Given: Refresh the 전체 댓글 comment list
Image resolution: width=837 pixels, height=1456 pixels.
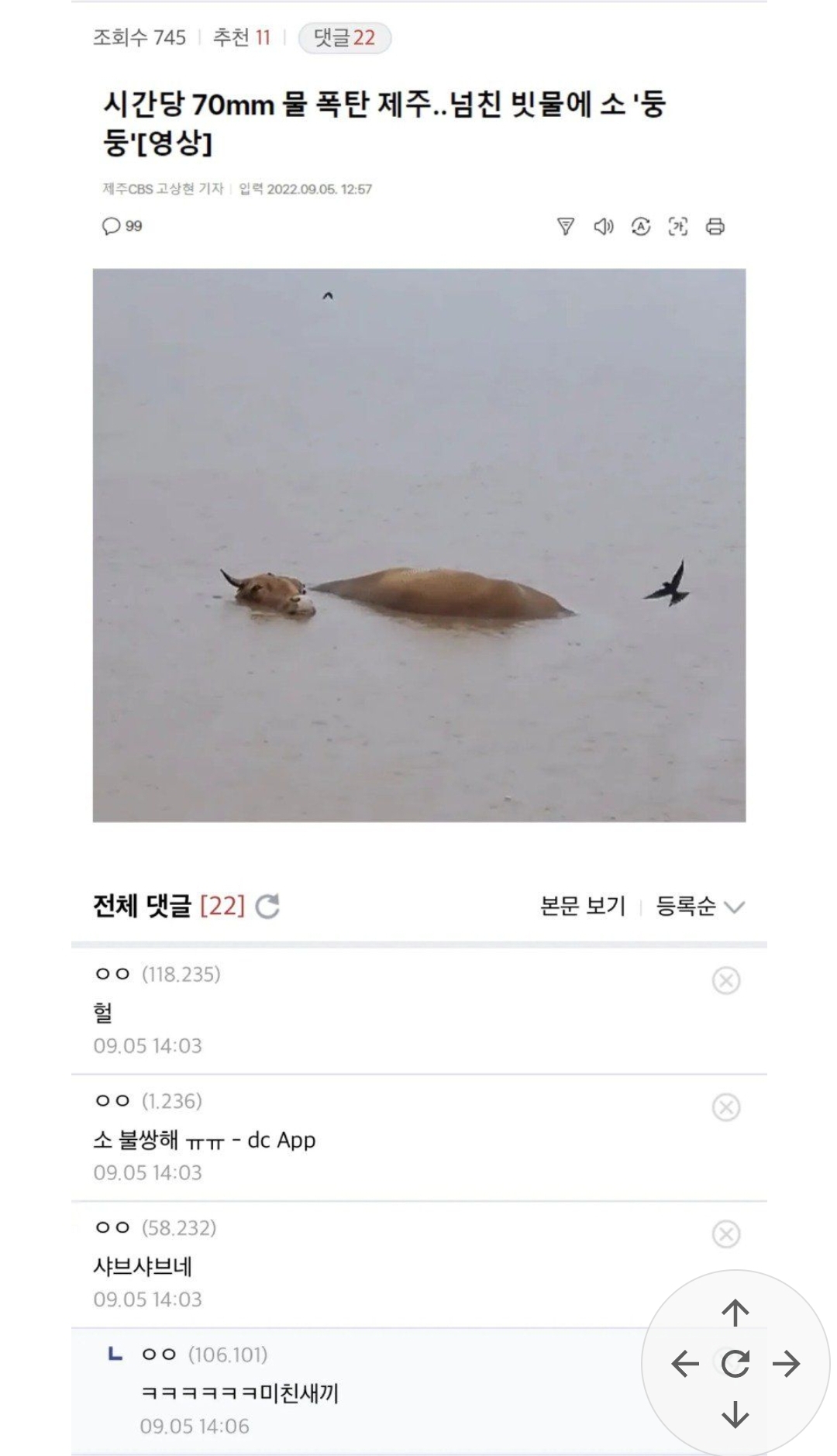Looking at the screenshot, I should point(267,906).
